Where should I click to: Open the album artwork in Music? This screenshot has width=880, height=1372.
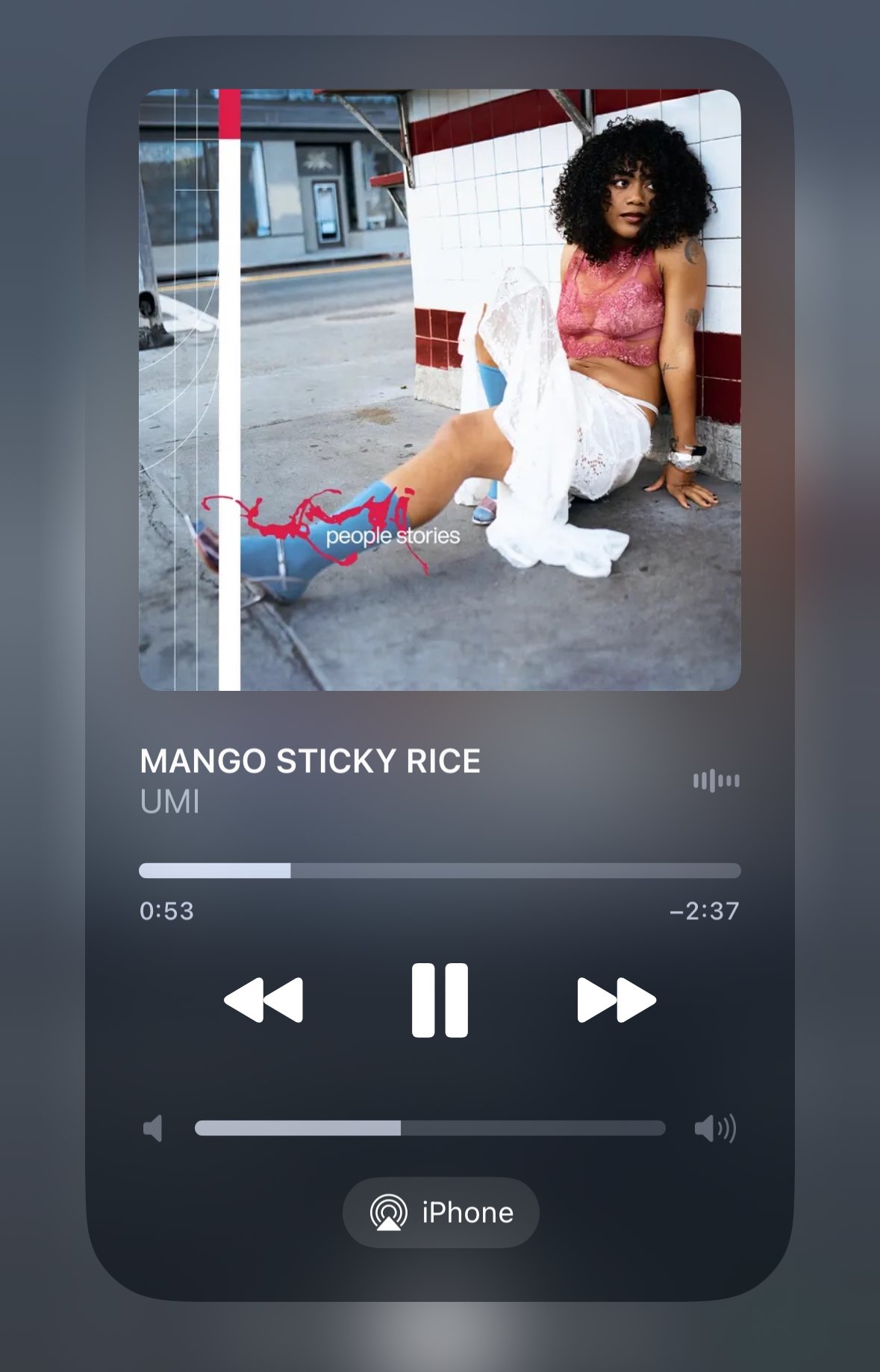[440, 389]
